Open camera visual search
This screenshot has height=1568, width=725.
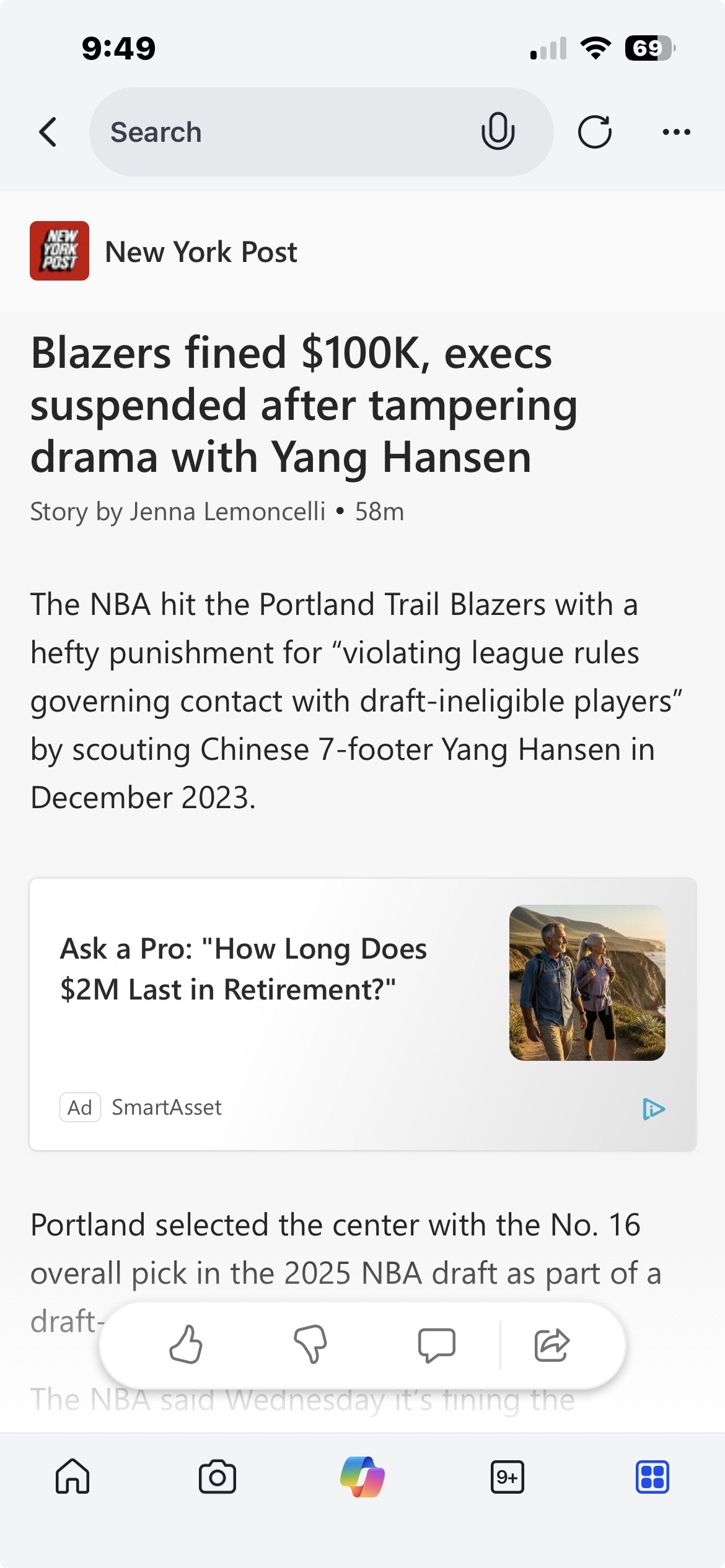(217, 1477)
